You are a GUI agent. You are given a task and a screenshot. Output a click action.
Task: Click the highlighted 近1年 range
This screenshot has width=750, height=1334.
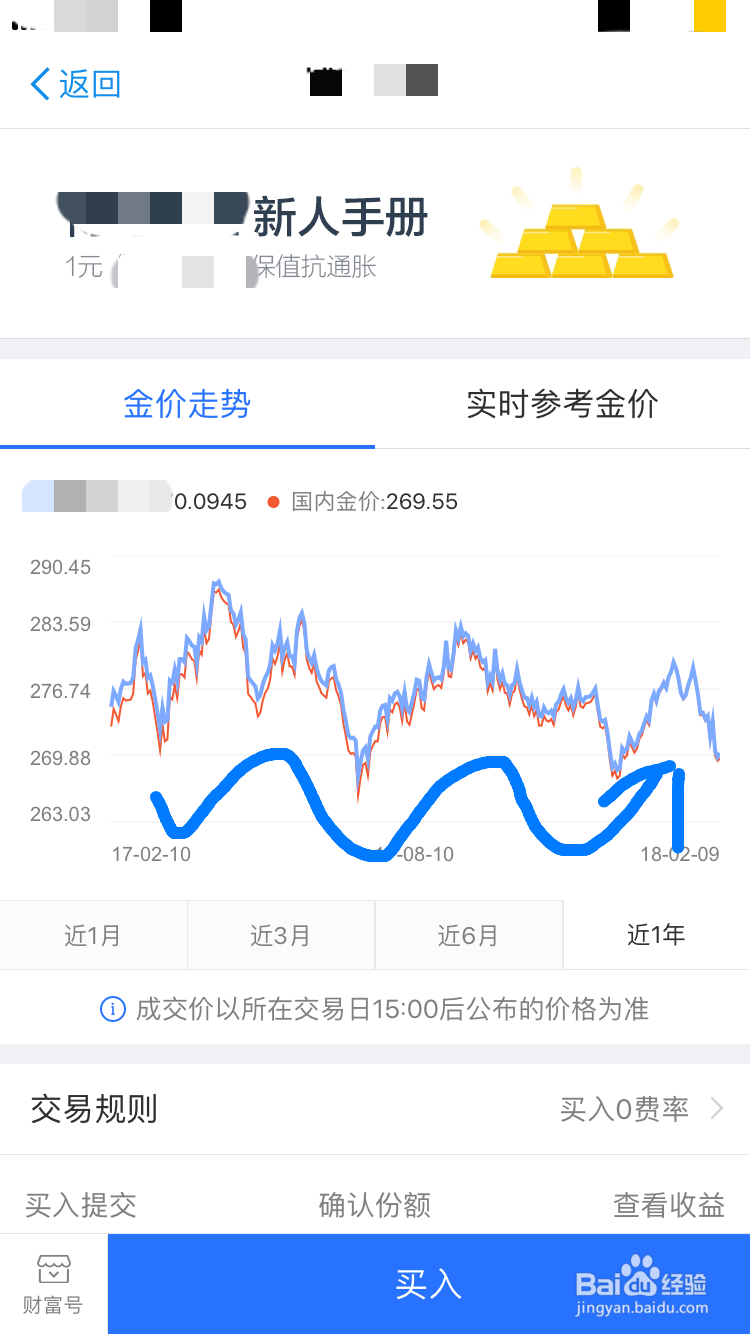656,935
